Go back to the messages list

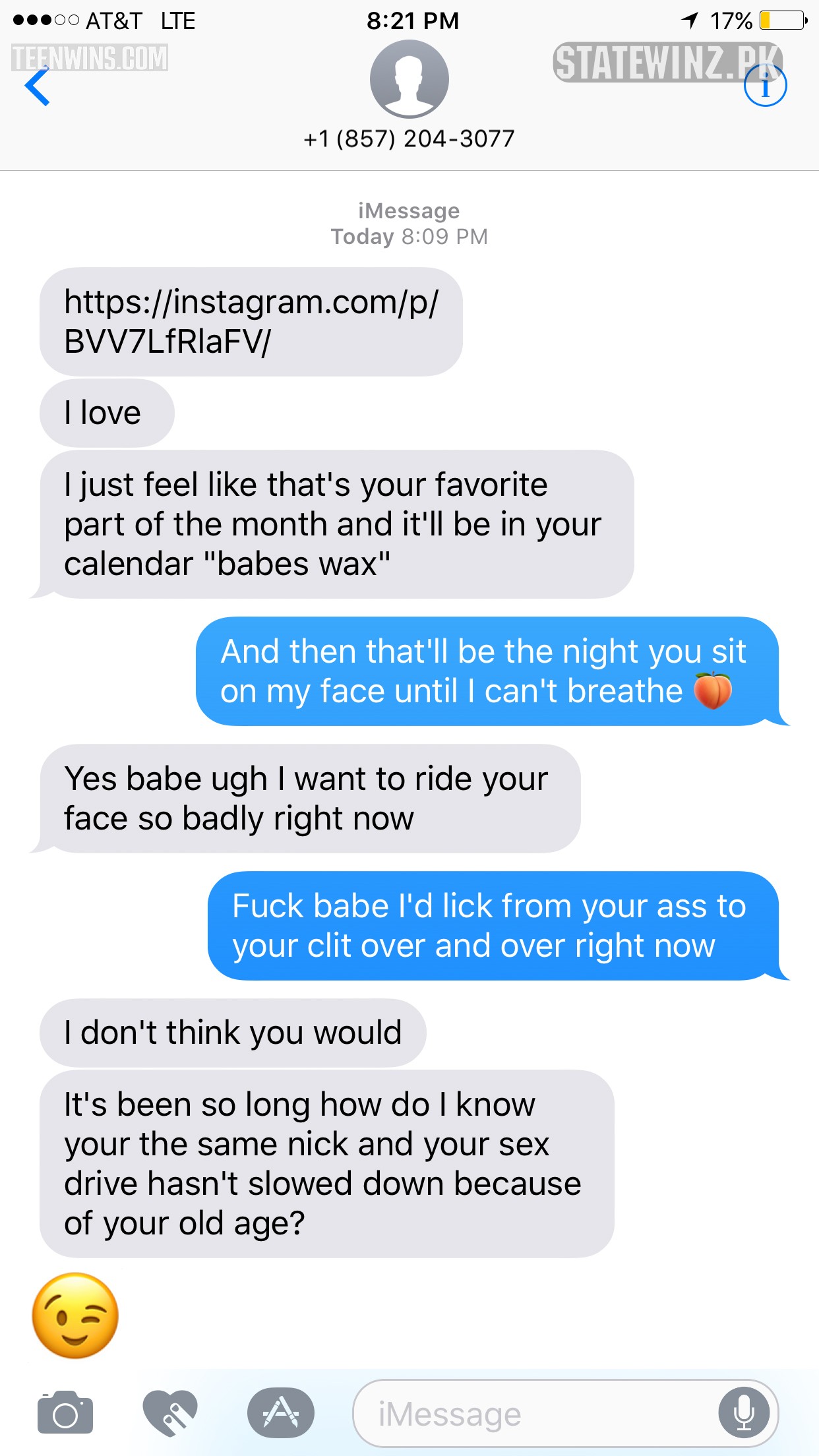click(38, 86)
